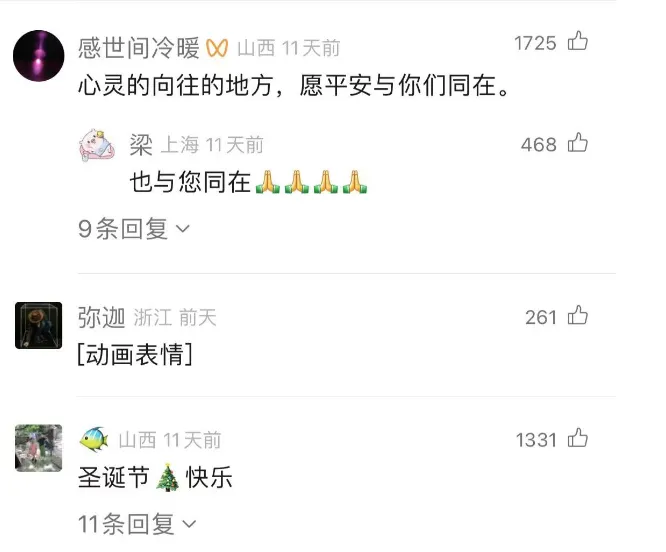666x552 pixels.
Task: Open 感世间冷暖's profile avatar
Action: 39,56
